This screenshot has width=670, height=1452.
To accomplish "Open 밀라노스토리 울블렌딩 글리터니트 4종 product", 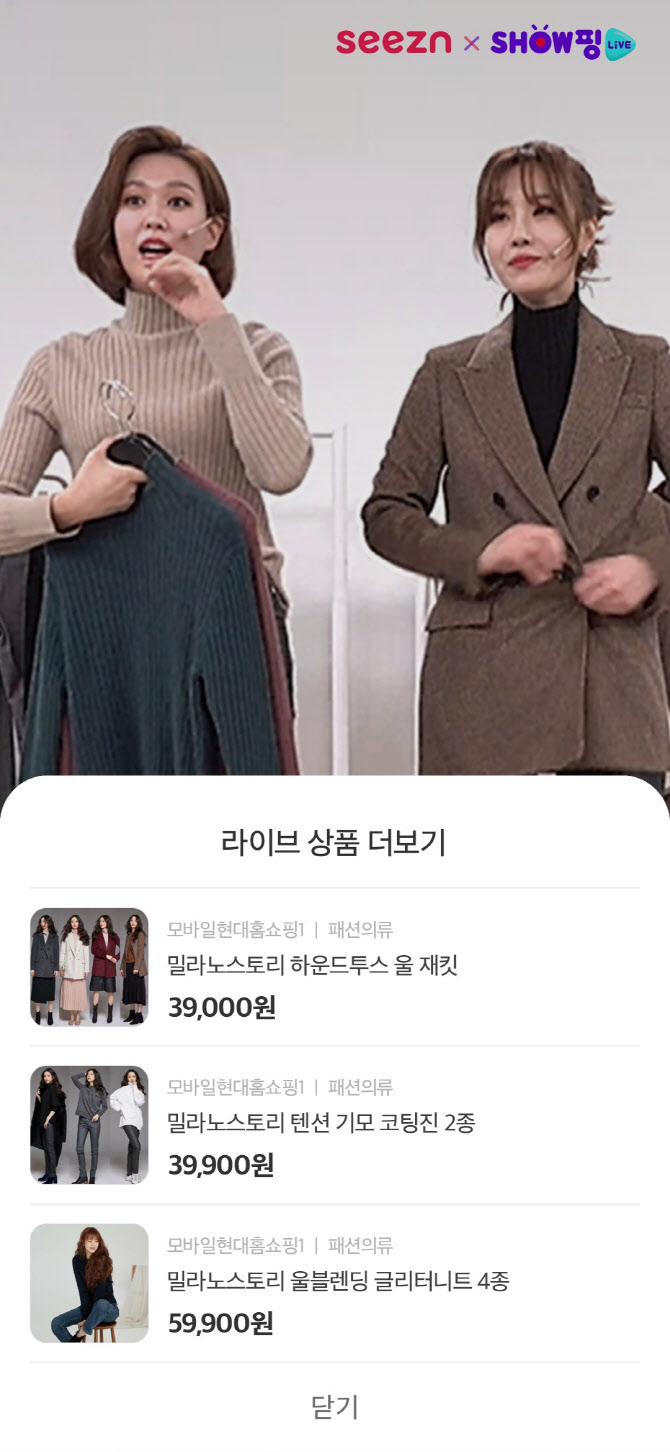I will [x=337, y=1281].
